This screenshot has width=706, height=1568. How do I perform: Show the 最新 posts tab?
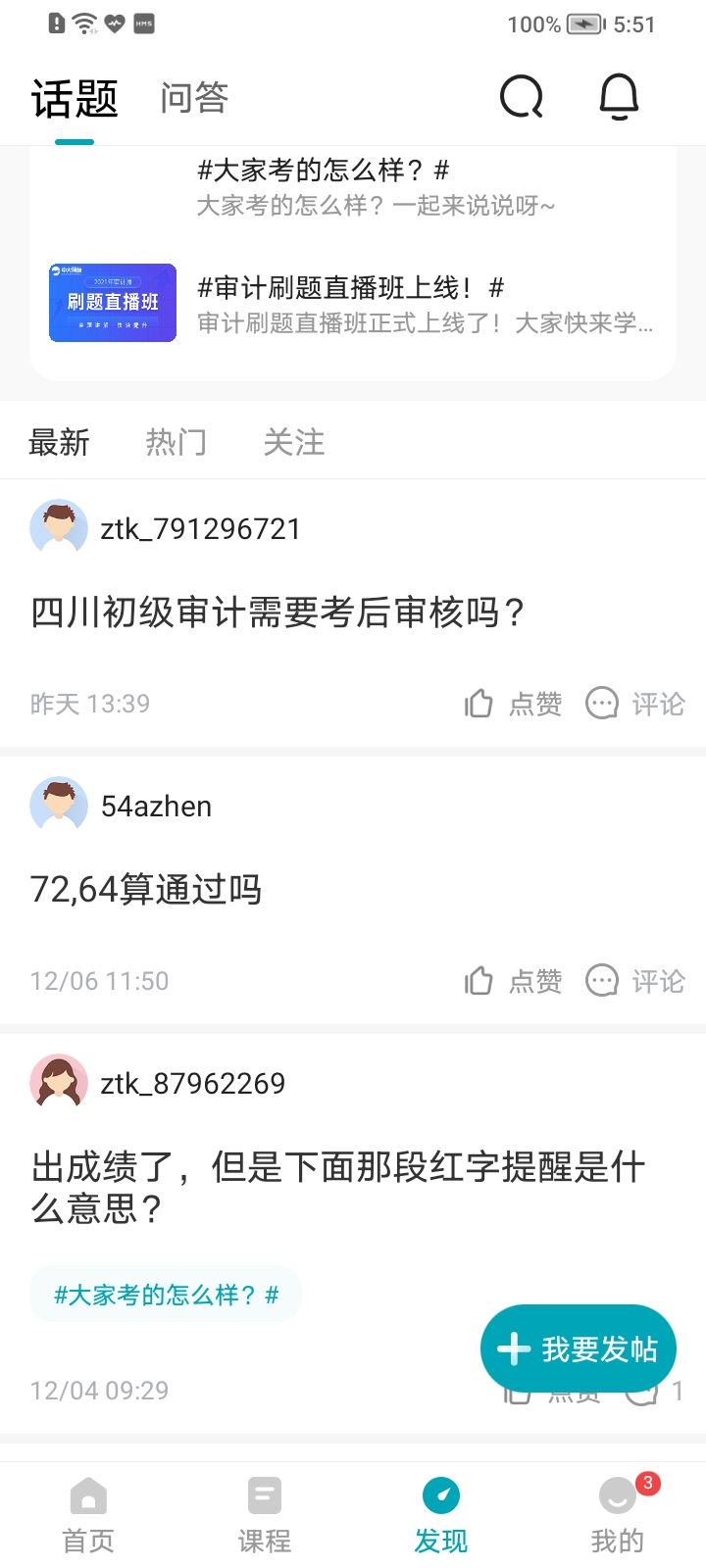point(59,442)
